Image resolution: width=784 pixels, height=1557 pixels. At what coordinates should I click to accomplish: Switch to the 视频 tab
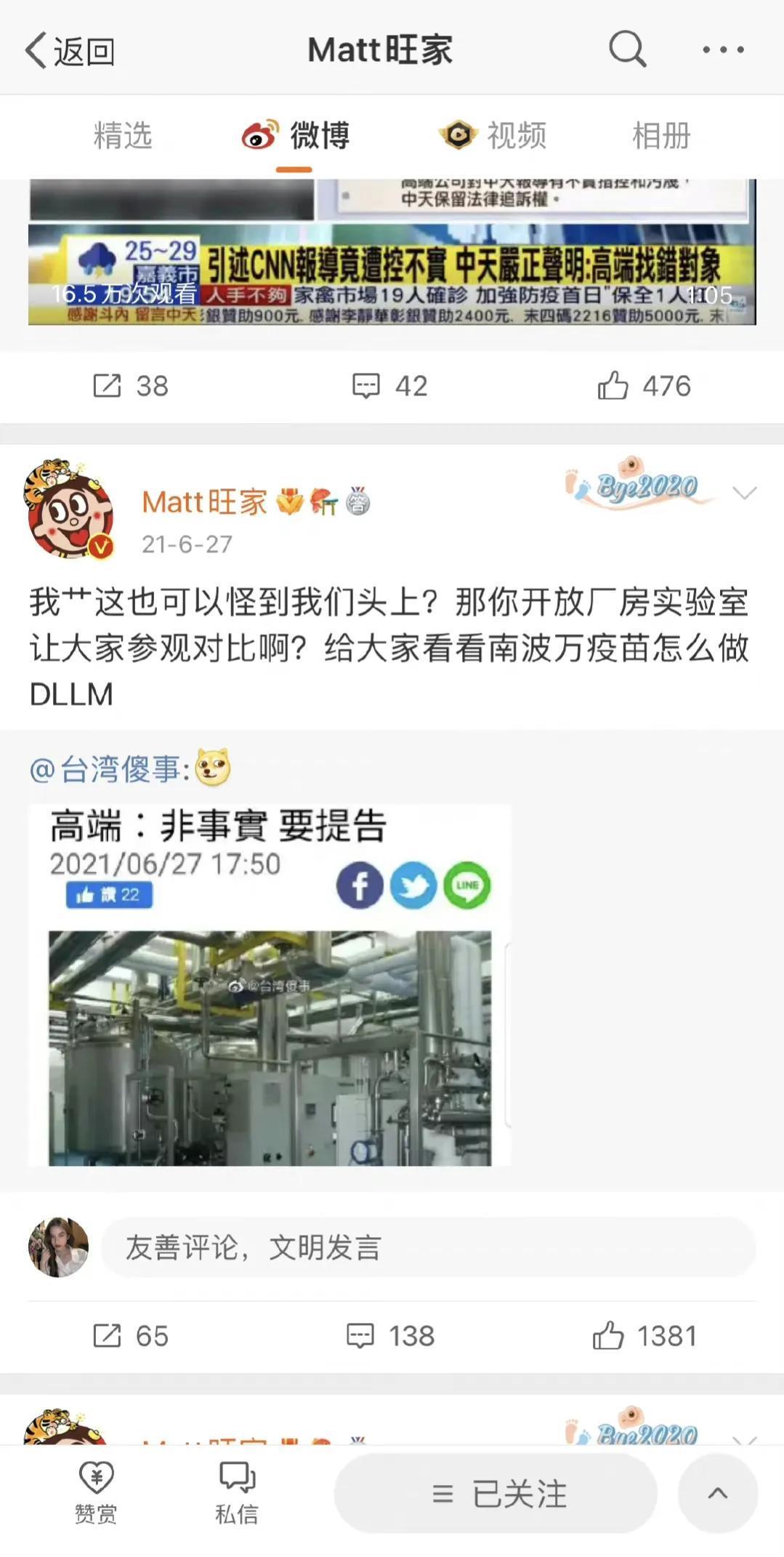tap(493, 136)
